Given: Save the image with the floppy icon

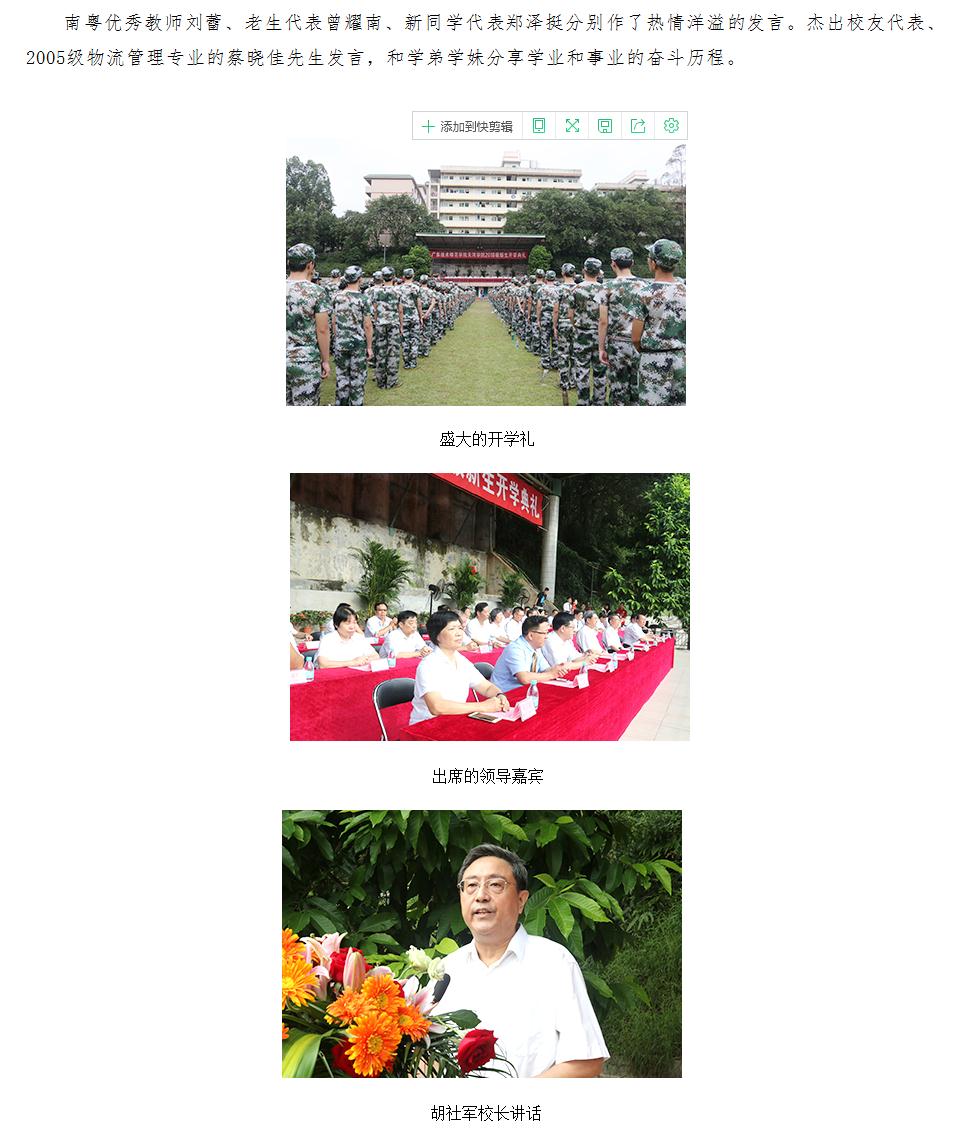Looking at the screenshot, I should 605,126.
